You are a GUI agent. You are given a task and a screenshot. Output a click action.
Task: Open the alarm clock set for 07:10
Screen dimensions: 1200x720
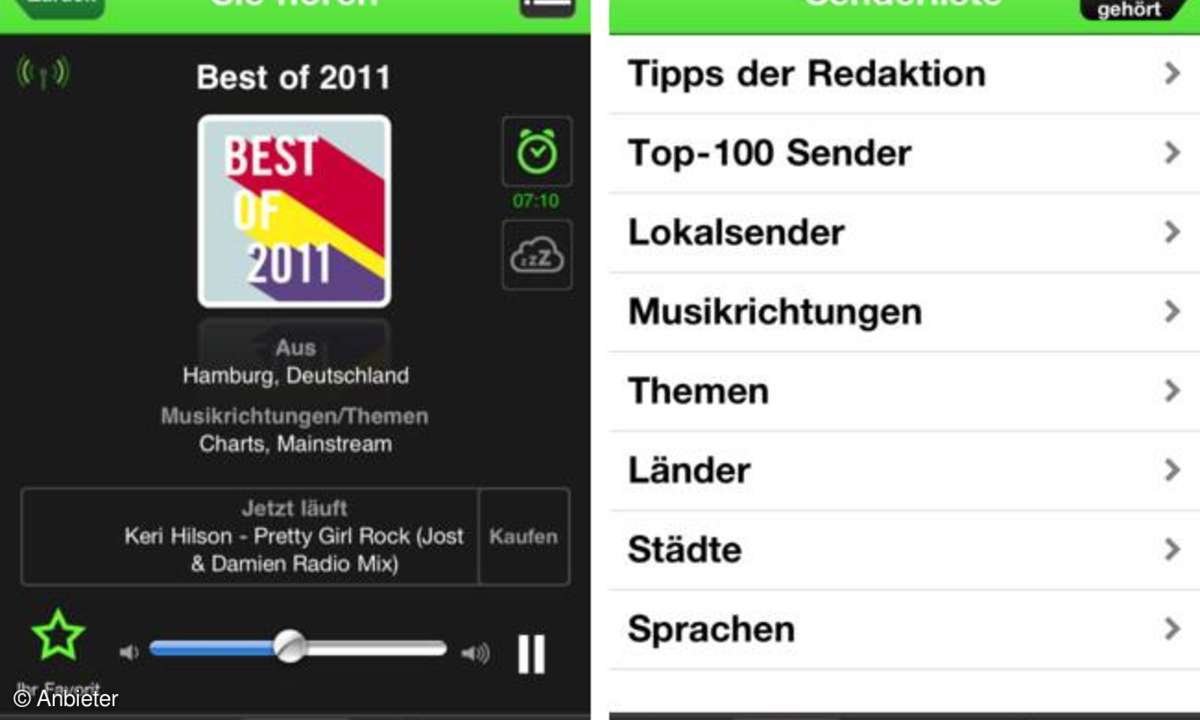pos(537,152)
